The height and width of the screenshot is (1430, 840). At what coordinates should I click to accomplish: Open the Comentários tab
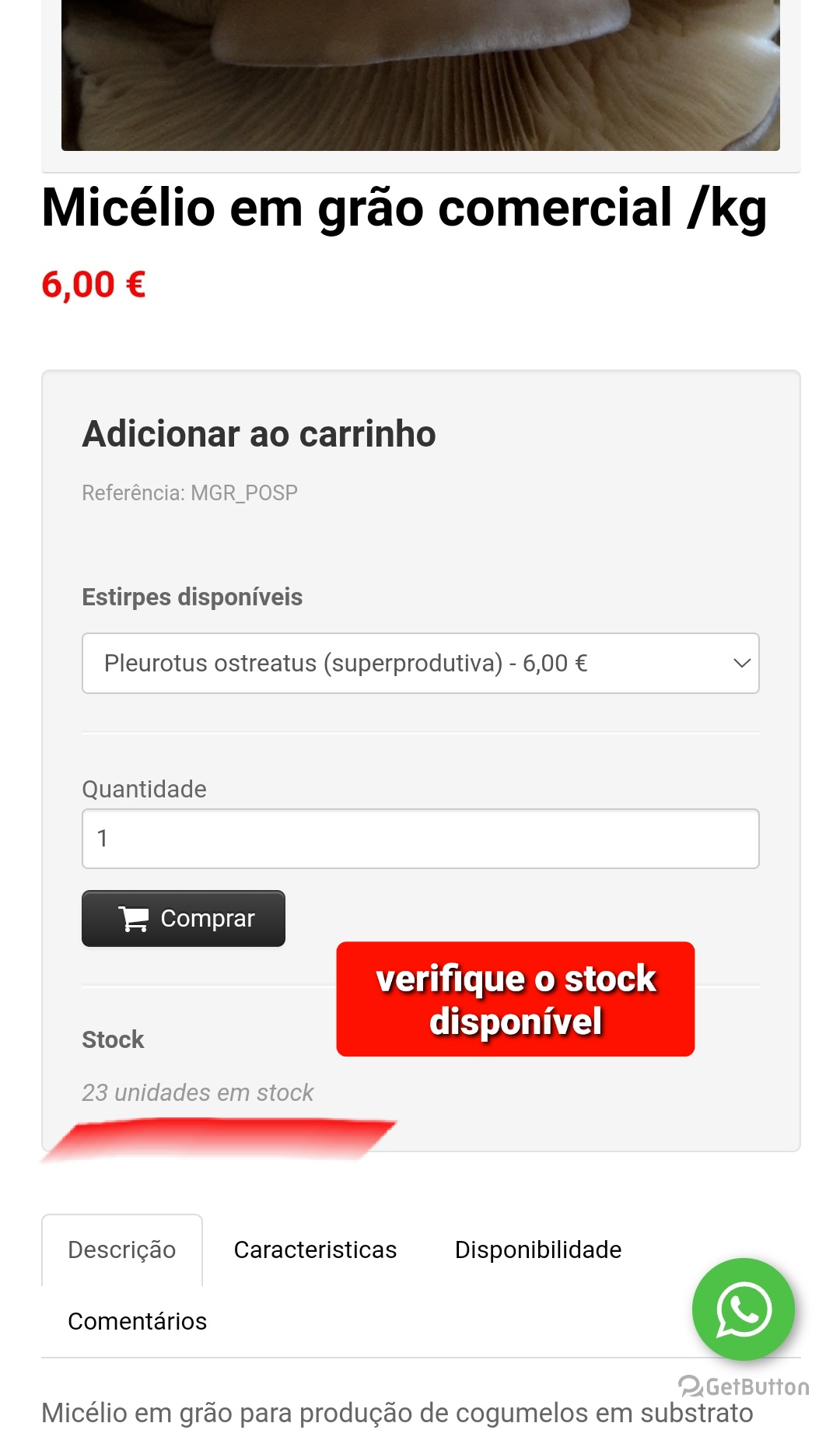click(x=138, y=1321)
